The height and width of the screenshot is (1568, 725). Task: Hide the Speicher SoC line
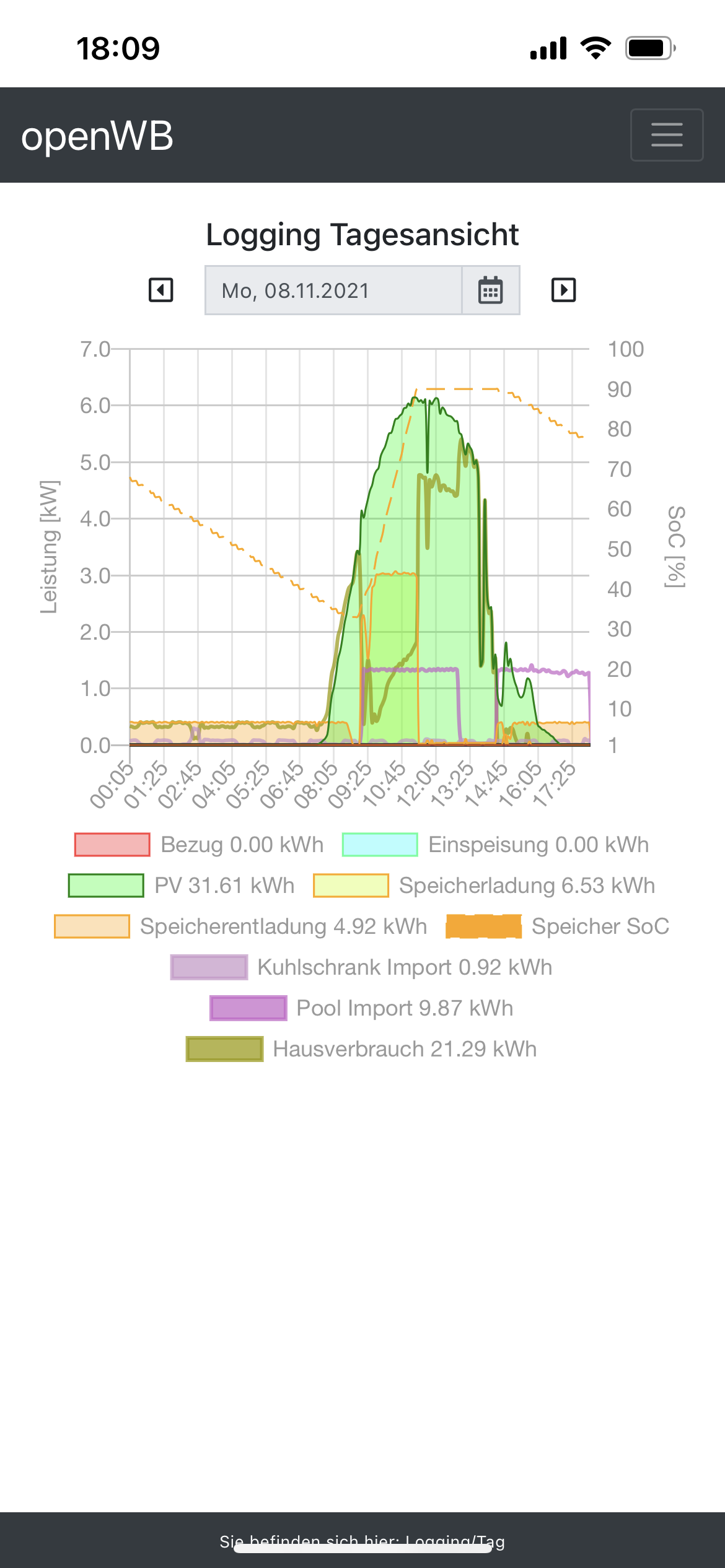558,926
